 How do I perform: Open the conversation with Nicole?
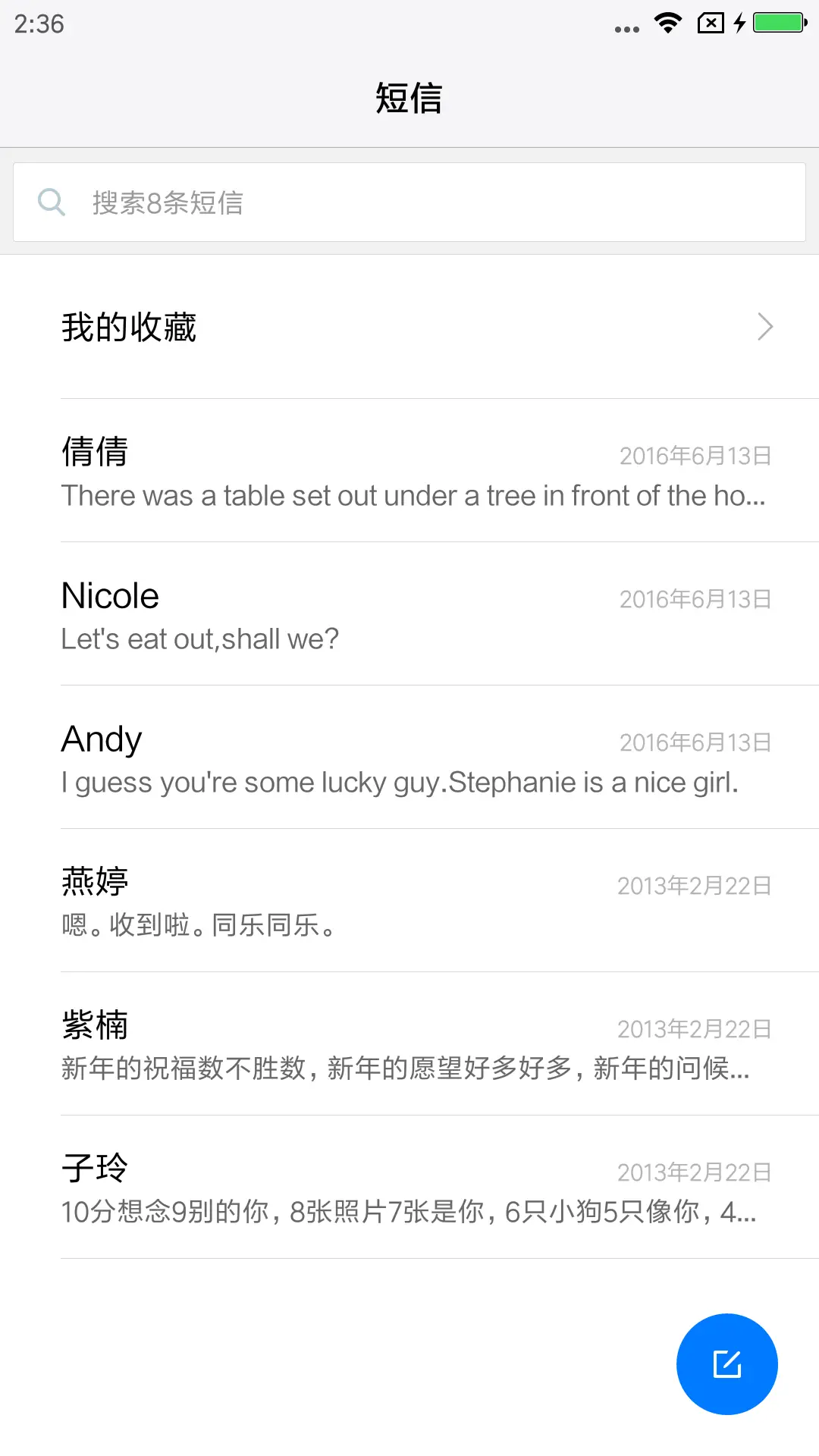point(409,614)
